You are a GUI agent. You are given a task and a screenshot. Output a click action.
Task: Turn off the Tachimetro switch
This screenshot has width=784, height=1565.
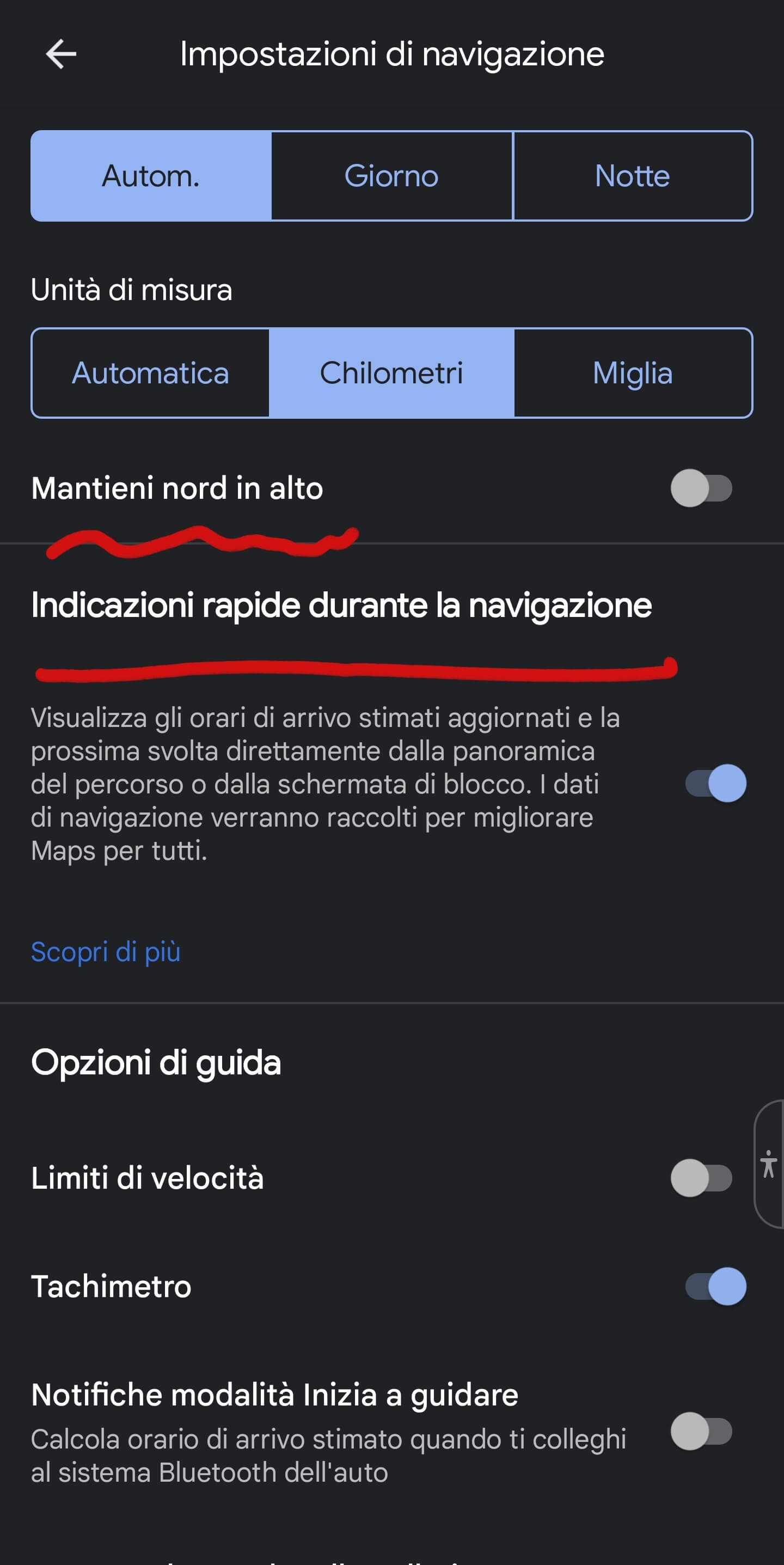click(x=715, y=1286)
